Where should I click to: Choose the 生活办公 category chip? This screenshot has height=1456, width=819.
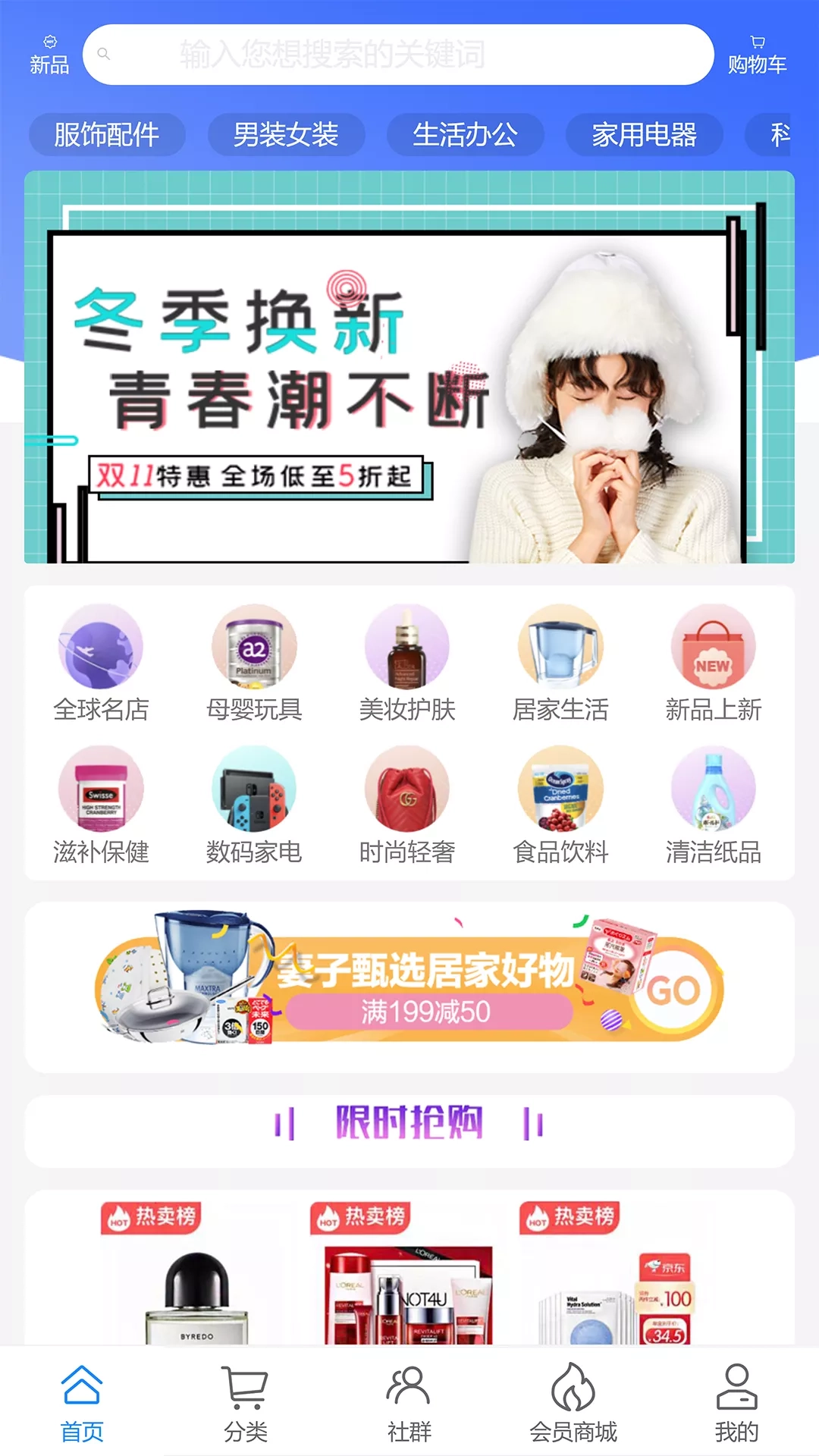[x=465, y=135]
